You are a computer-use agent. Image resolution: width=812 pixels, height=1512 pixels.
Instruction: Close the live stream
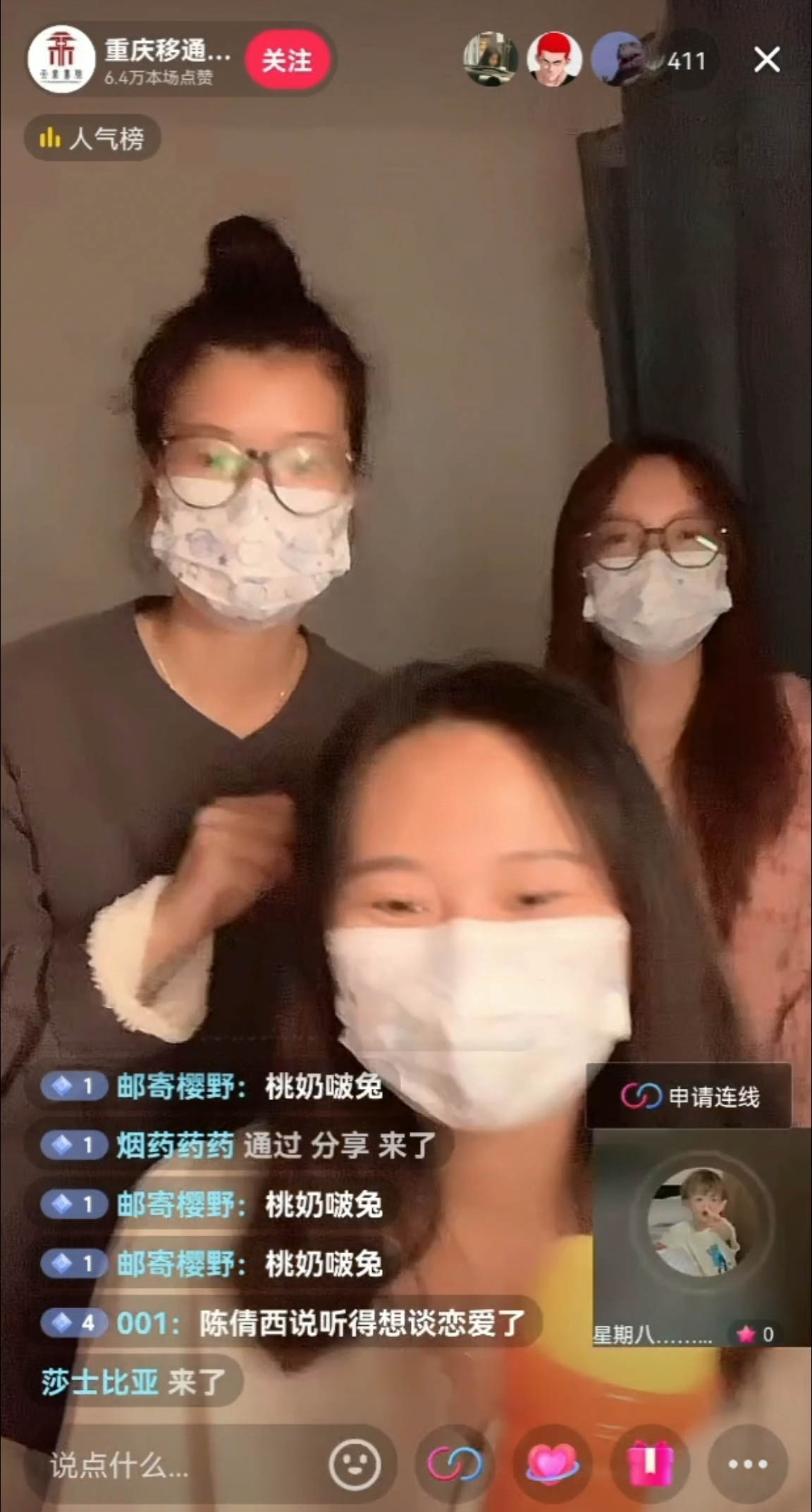pos(767,60)
